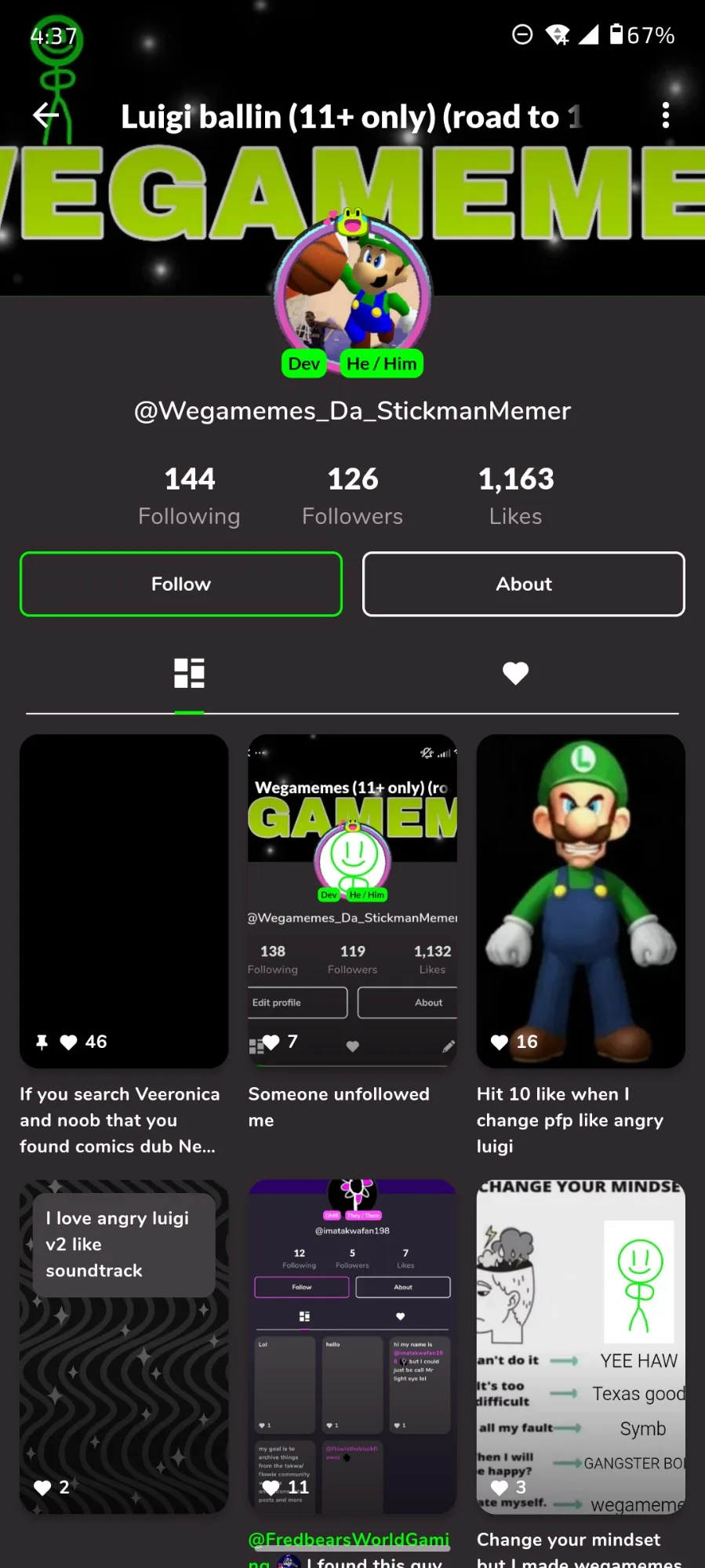Open the About section

(x=523, y=584)
